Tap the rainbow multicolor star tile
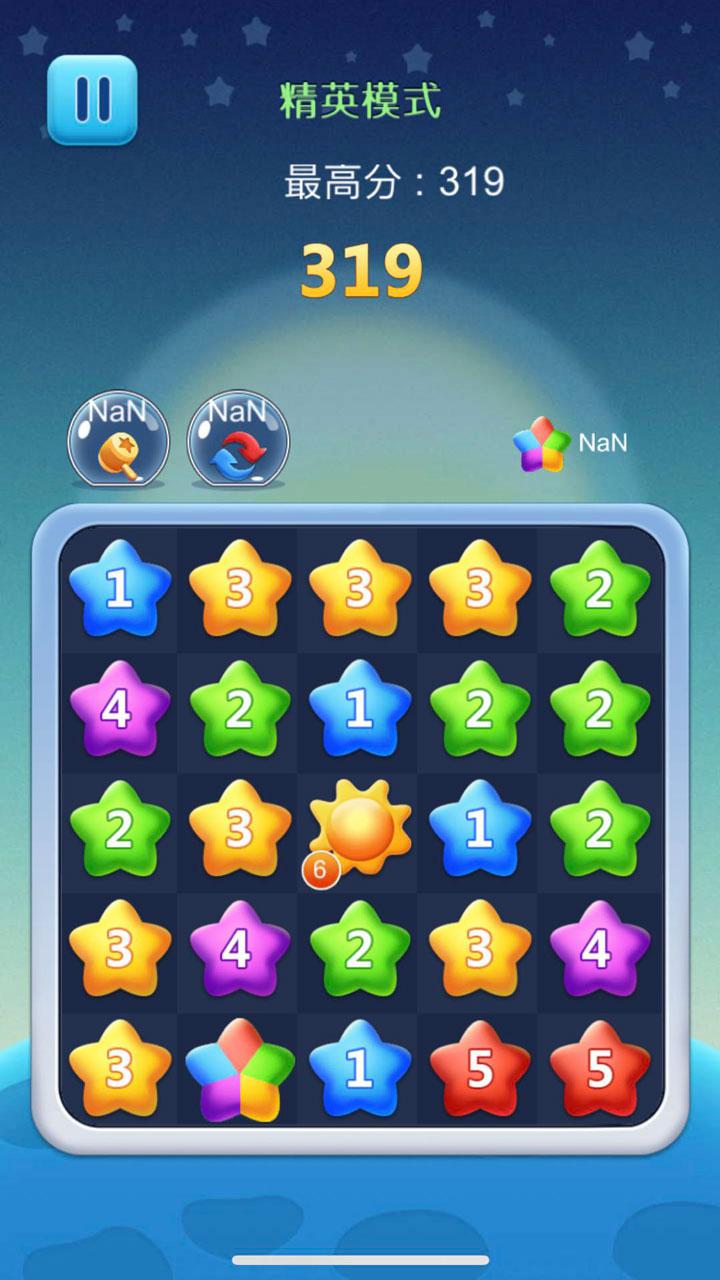The height and width of the screenshot is (1280, 720). tap(239, 1070)
